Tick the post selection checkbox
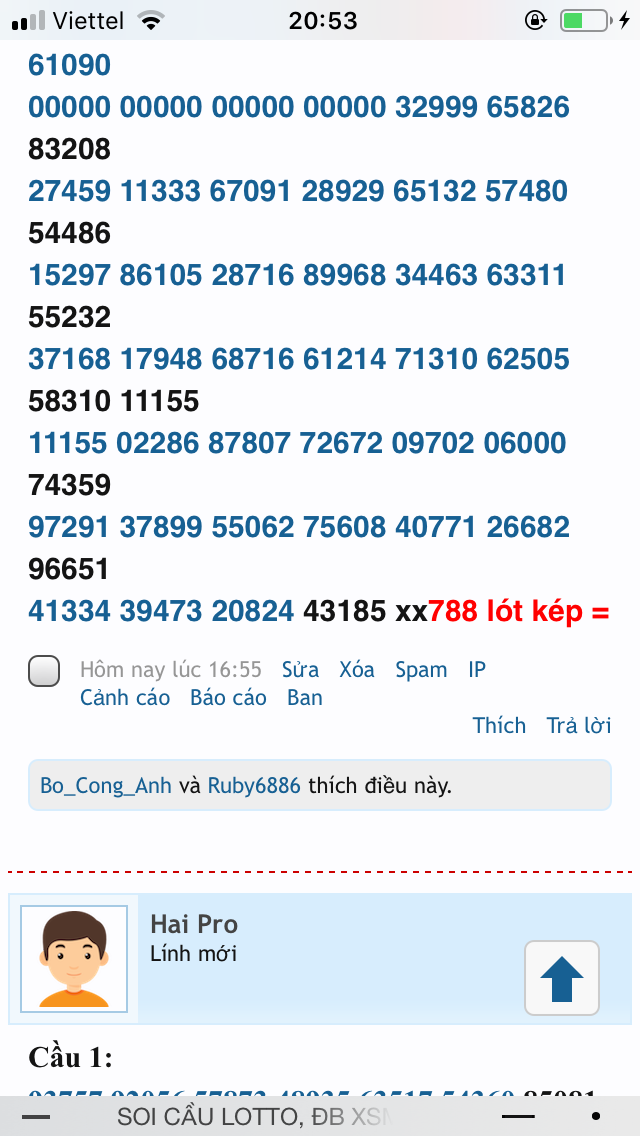 coord(44,672)
